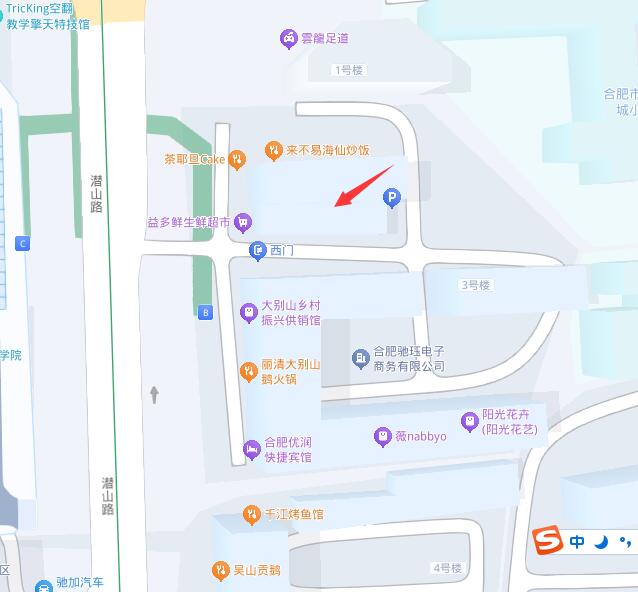Tap the 益多鲜生鲜超市 shop marker

242,222
